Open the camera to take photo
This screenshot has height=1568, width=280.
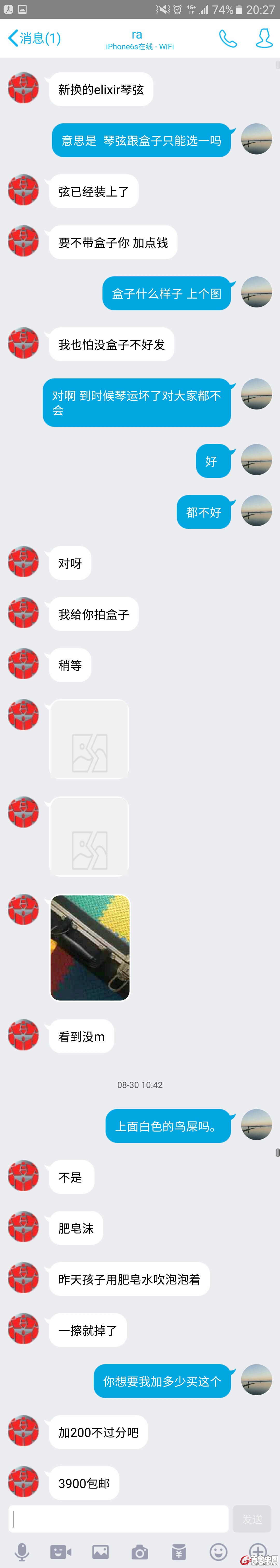140,1552
